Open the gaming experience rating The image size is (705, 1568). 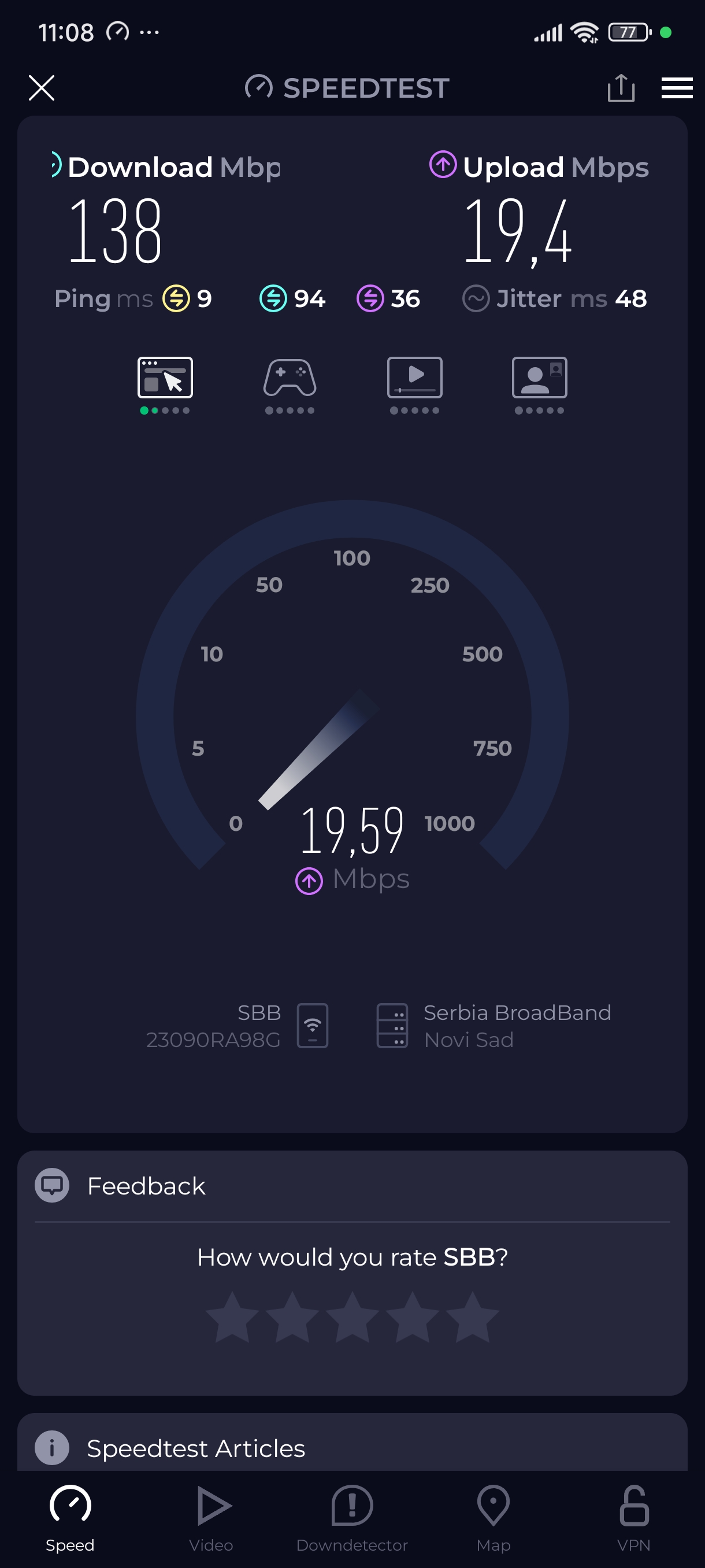tap(290, 384)
